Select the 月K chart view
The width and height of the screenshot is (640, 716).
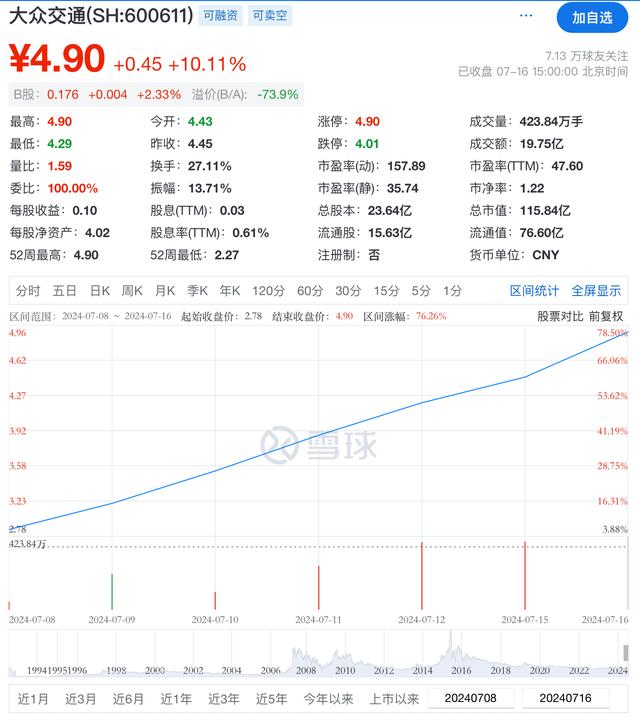[165, 291]
